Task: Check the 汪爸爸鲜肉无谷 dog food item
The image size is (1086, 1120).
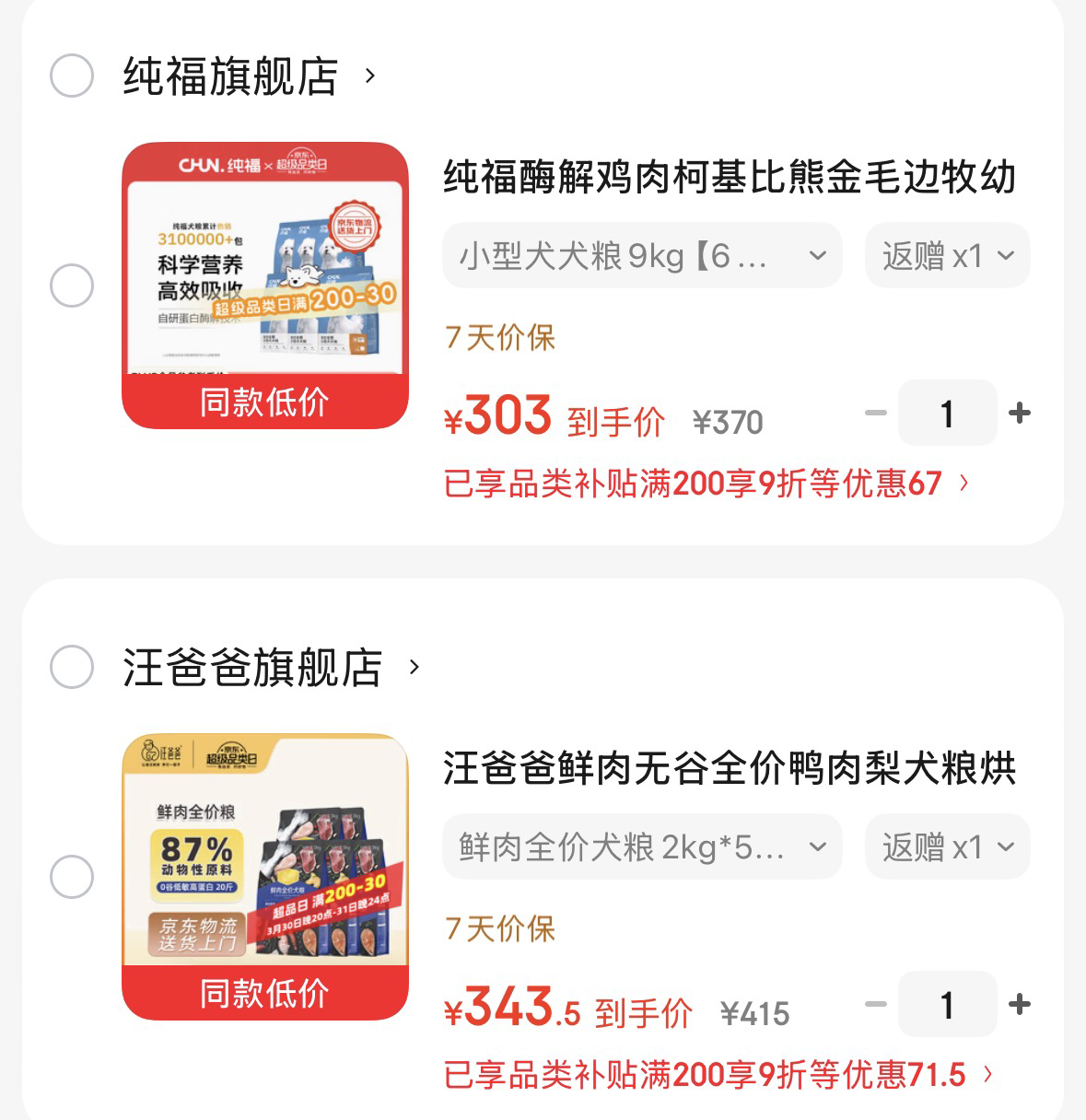Action: click(x=72, y=877)
